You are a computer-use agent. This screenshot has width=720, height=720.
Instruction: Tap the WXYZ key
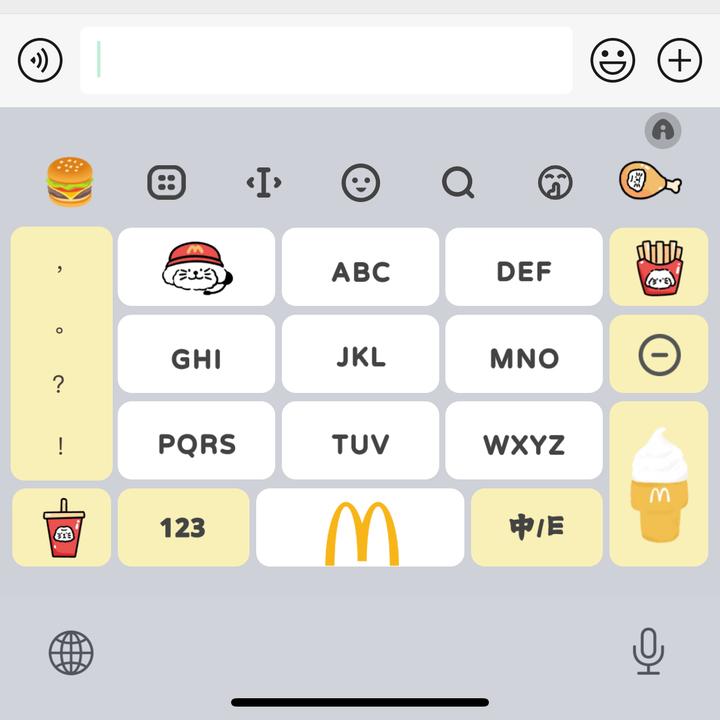point(524,440)
